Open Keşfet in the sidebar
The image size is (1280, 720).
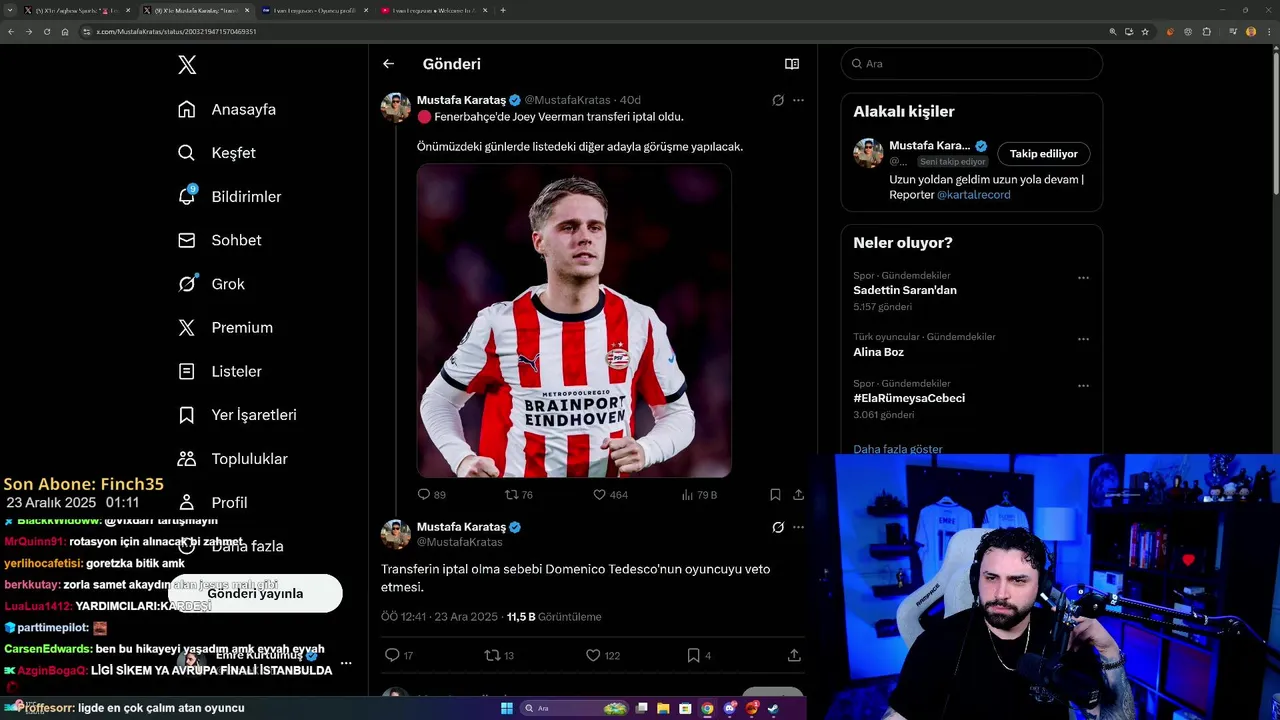[x=217, y=153]
